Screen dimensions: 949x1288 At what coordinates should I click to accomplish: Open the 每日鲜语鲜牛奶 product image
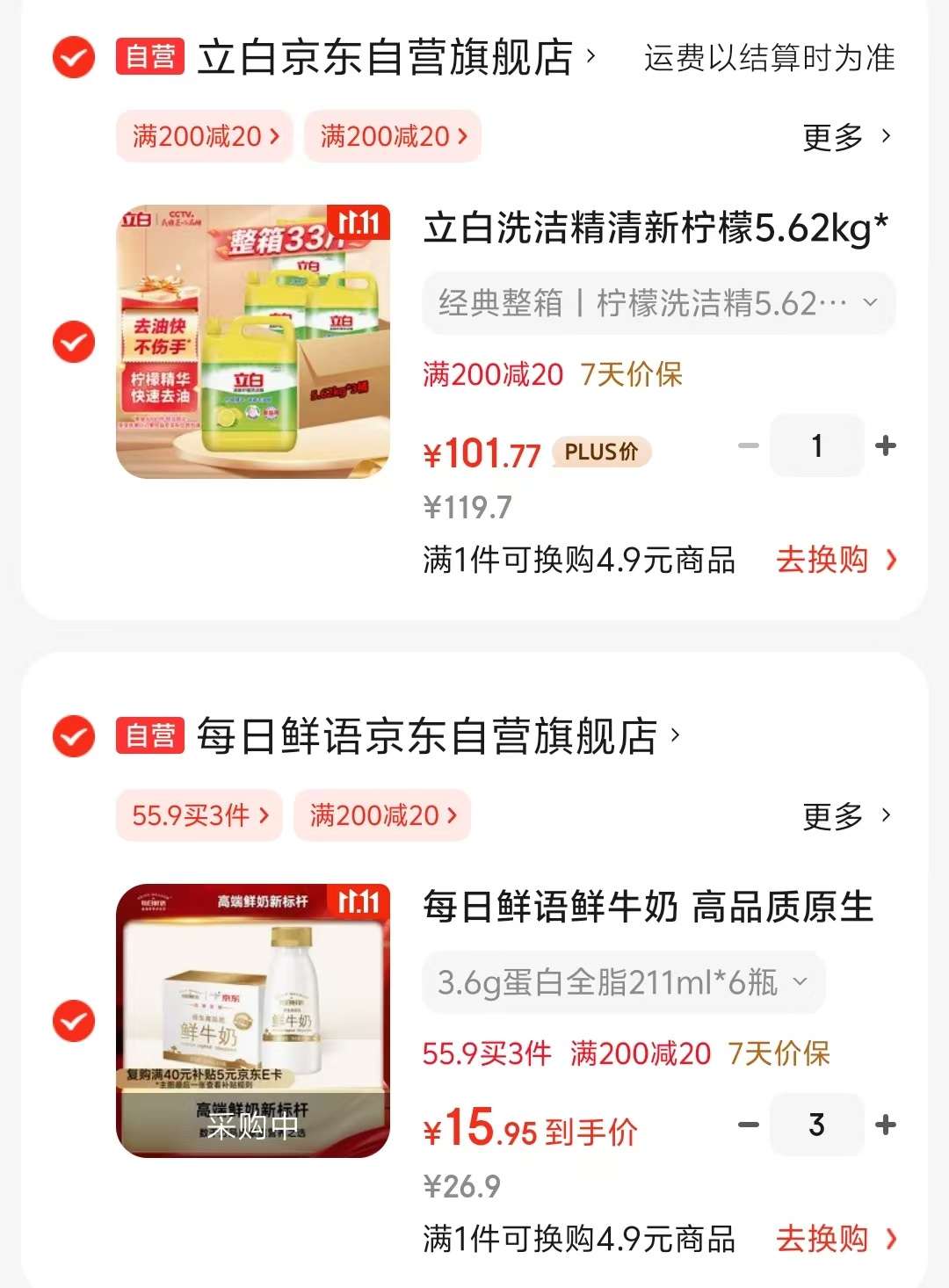(253, 1021)
